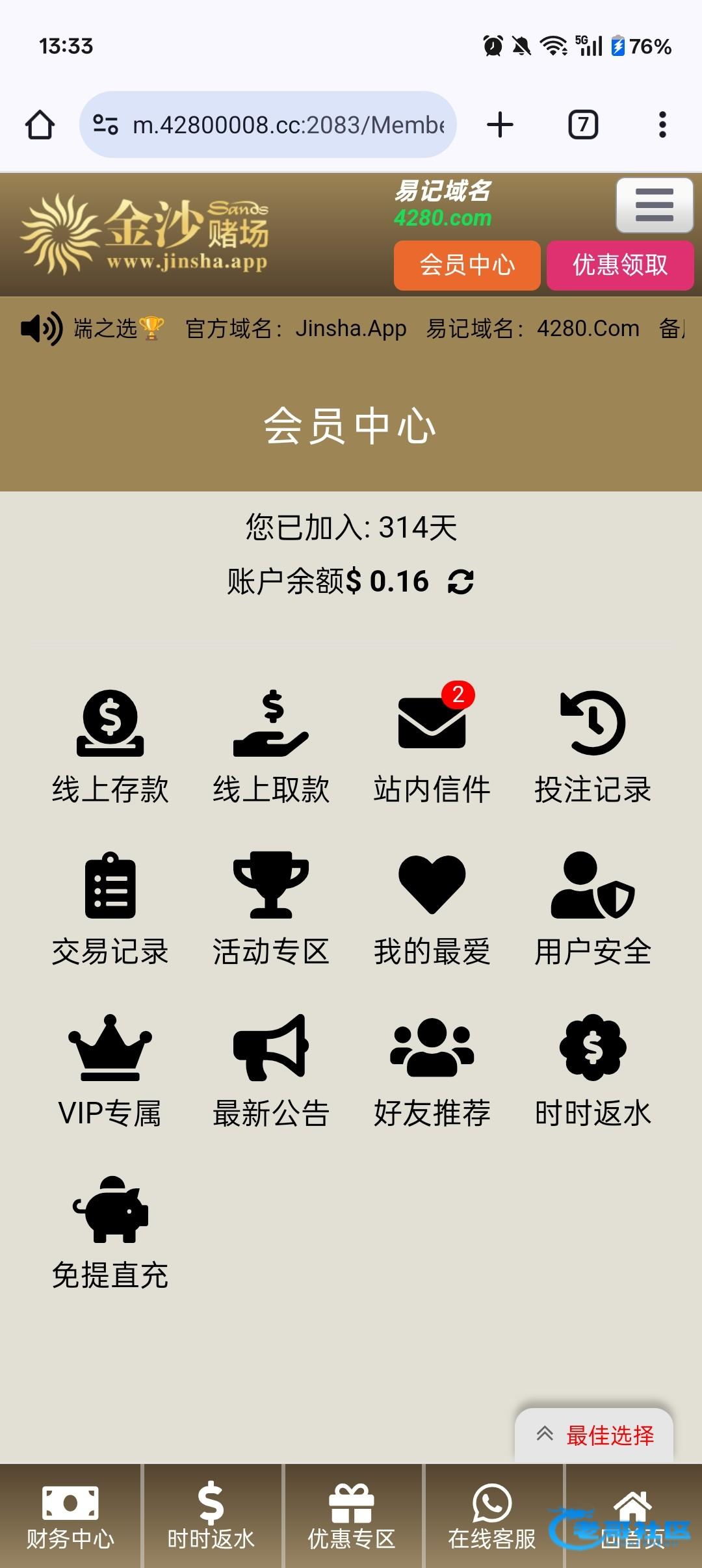
Task: Tap the orange 会员中心 button
Action: click(x=467, y=265)
